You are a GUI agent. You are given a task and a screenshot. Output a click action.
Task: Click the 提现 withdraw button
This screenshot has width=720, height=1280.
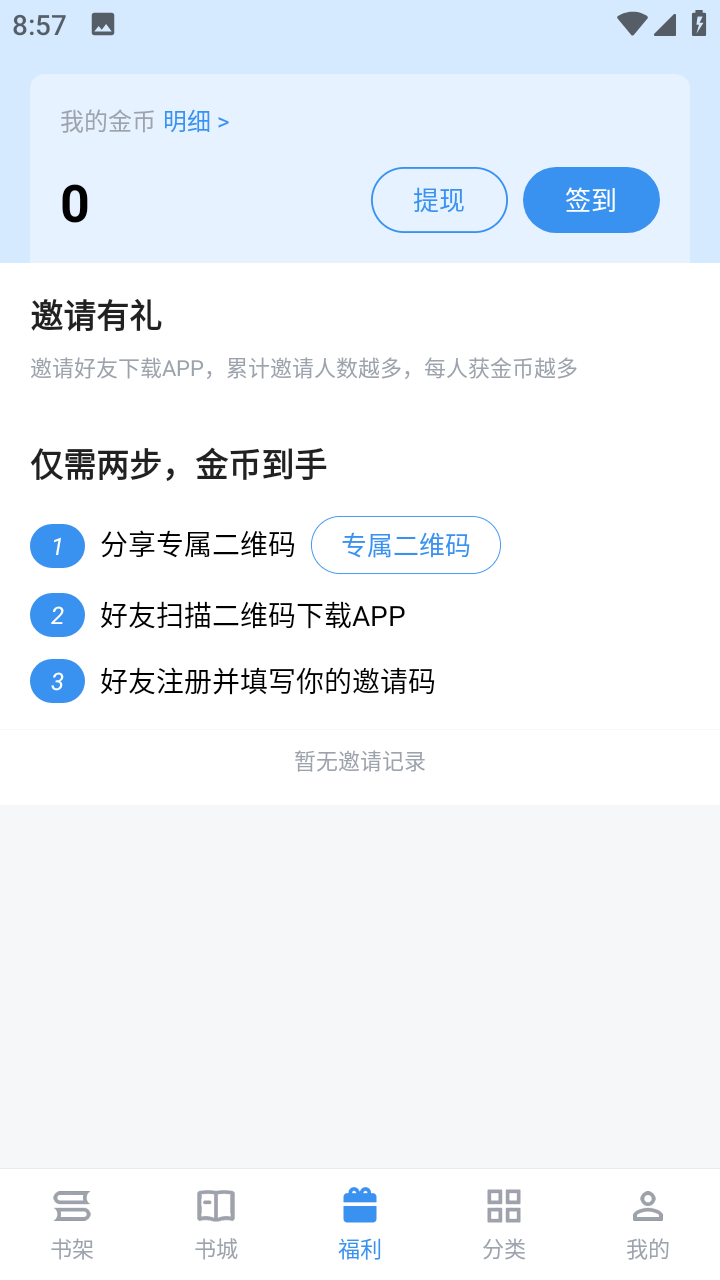(x=439, y=200)
